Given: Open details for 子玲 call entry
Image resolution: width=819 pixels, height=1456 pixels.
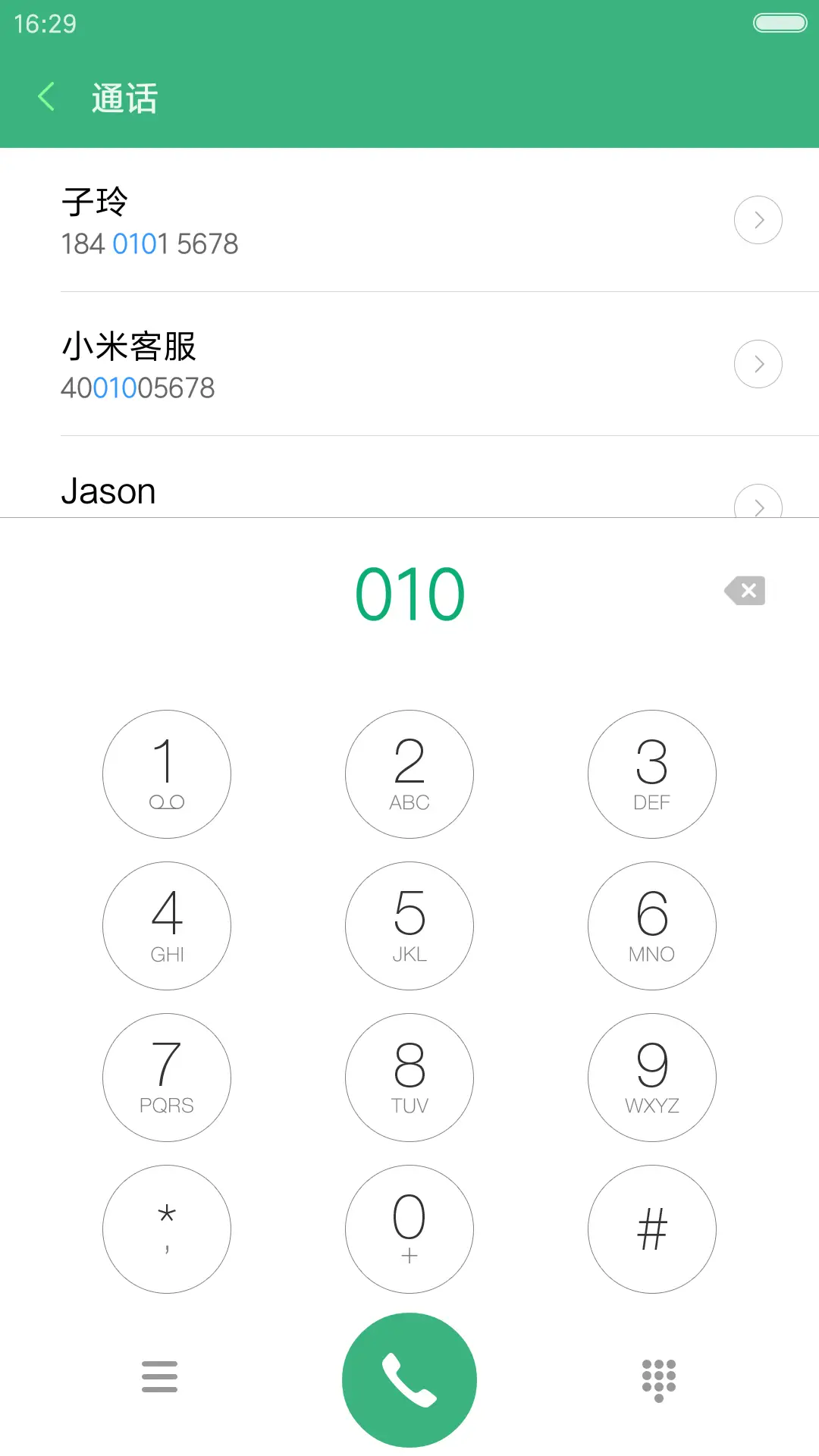Looking at the screenshot, I should coord(758,220).
